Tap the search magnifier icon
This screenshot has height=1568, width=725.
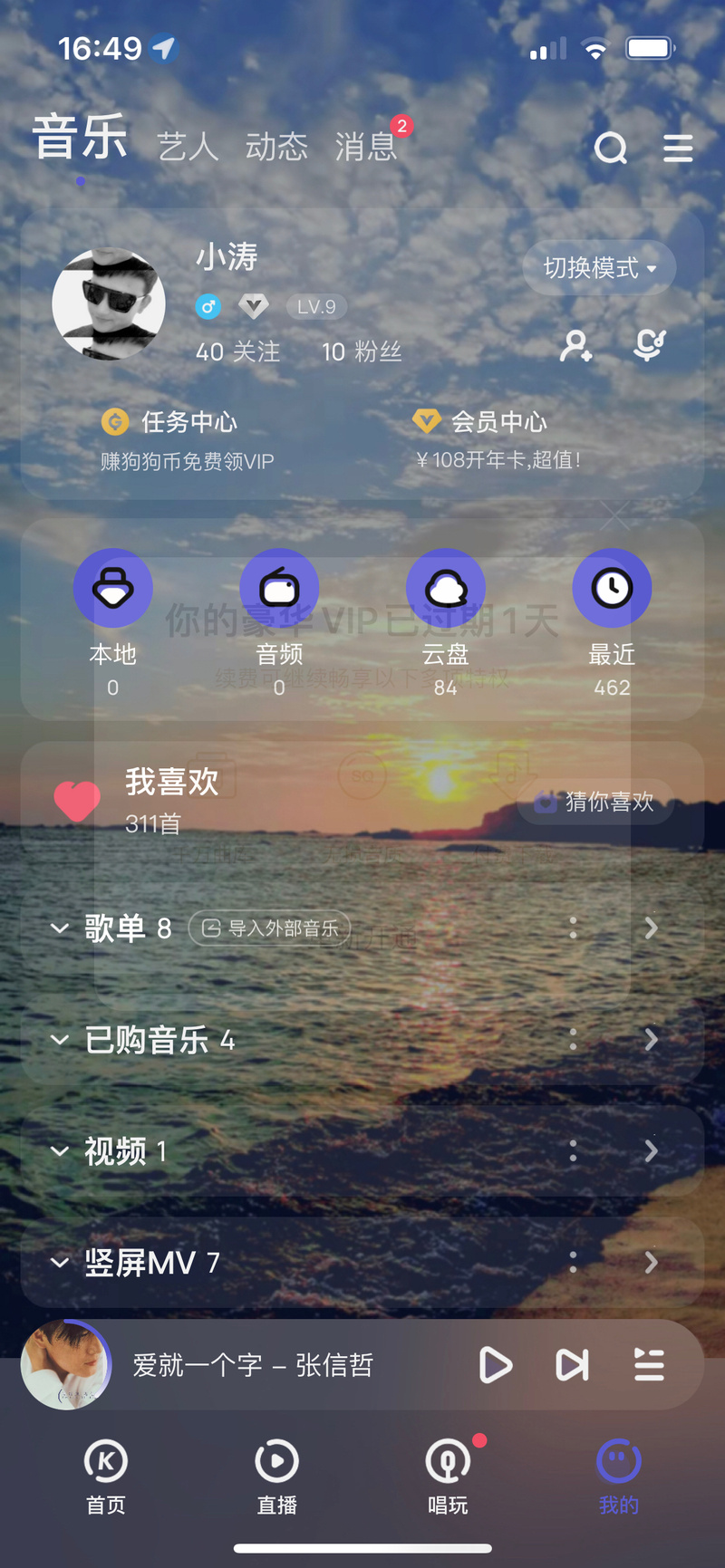(611, 149)
